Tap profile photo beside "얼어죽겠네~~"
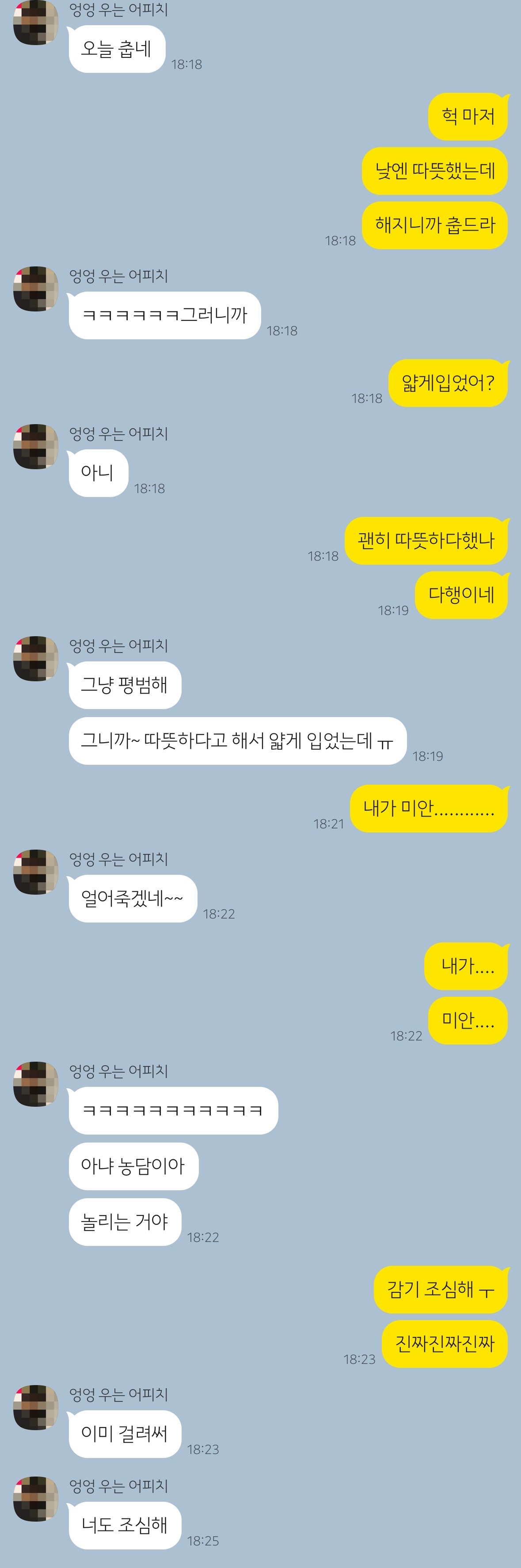 coord(35,872)
